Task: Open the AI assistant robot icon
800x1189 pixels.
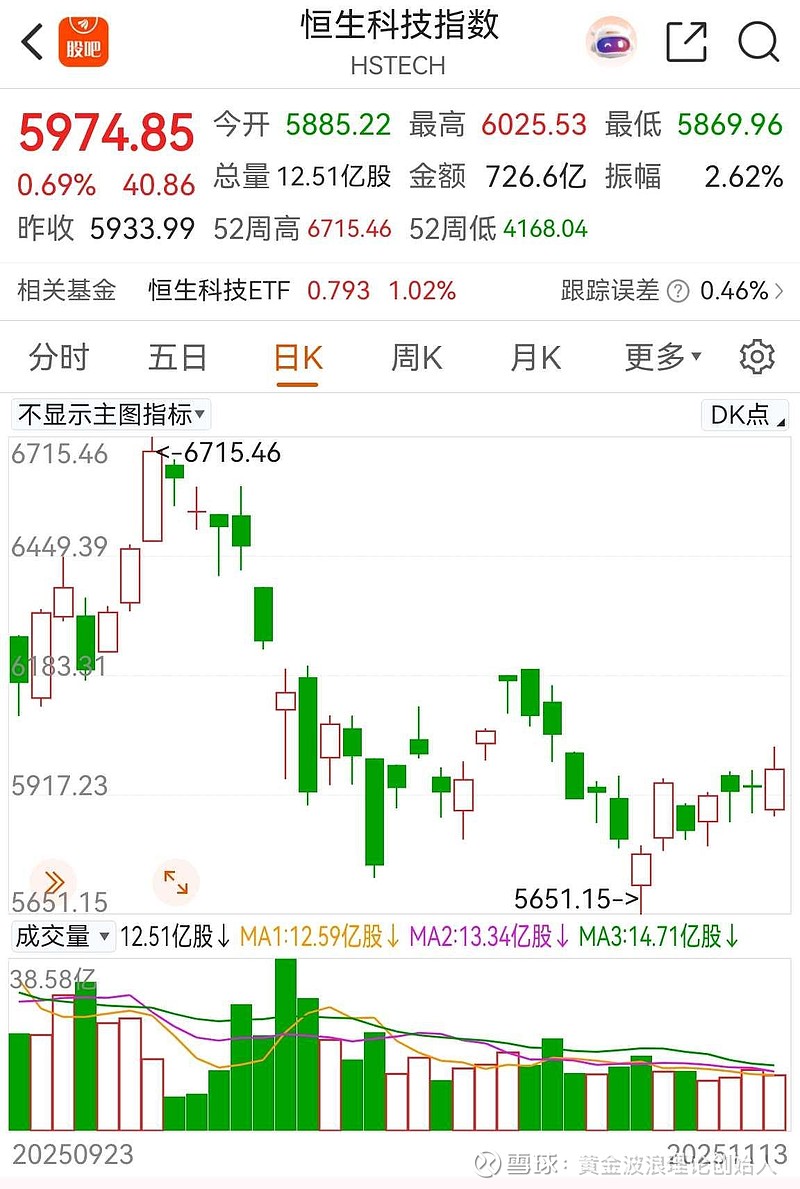Action: click(611, 40)
